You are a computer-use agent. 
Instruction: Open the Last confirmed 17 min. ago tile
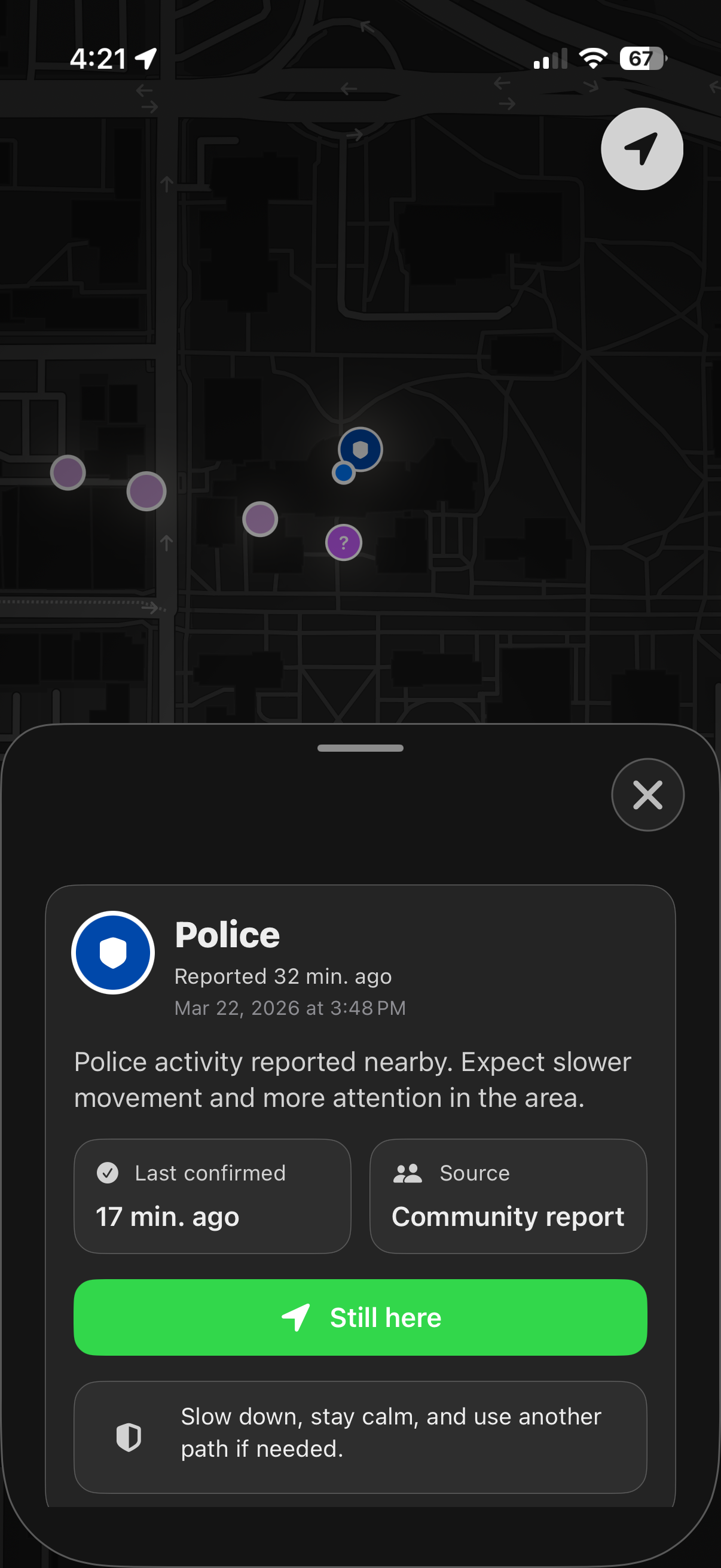click(x=212, y=1195)
